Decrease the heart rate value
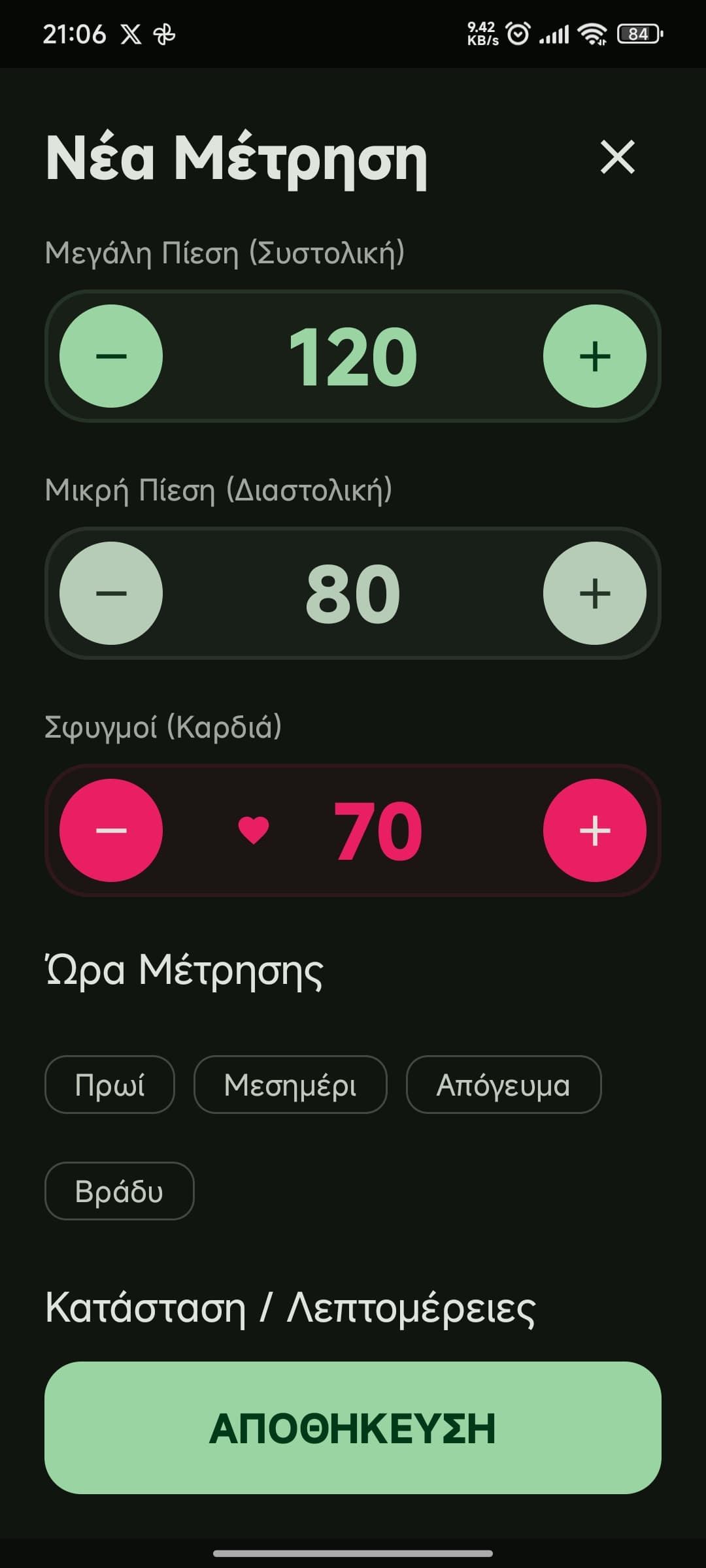This screenshot has height=1568, width=706. 112,830
